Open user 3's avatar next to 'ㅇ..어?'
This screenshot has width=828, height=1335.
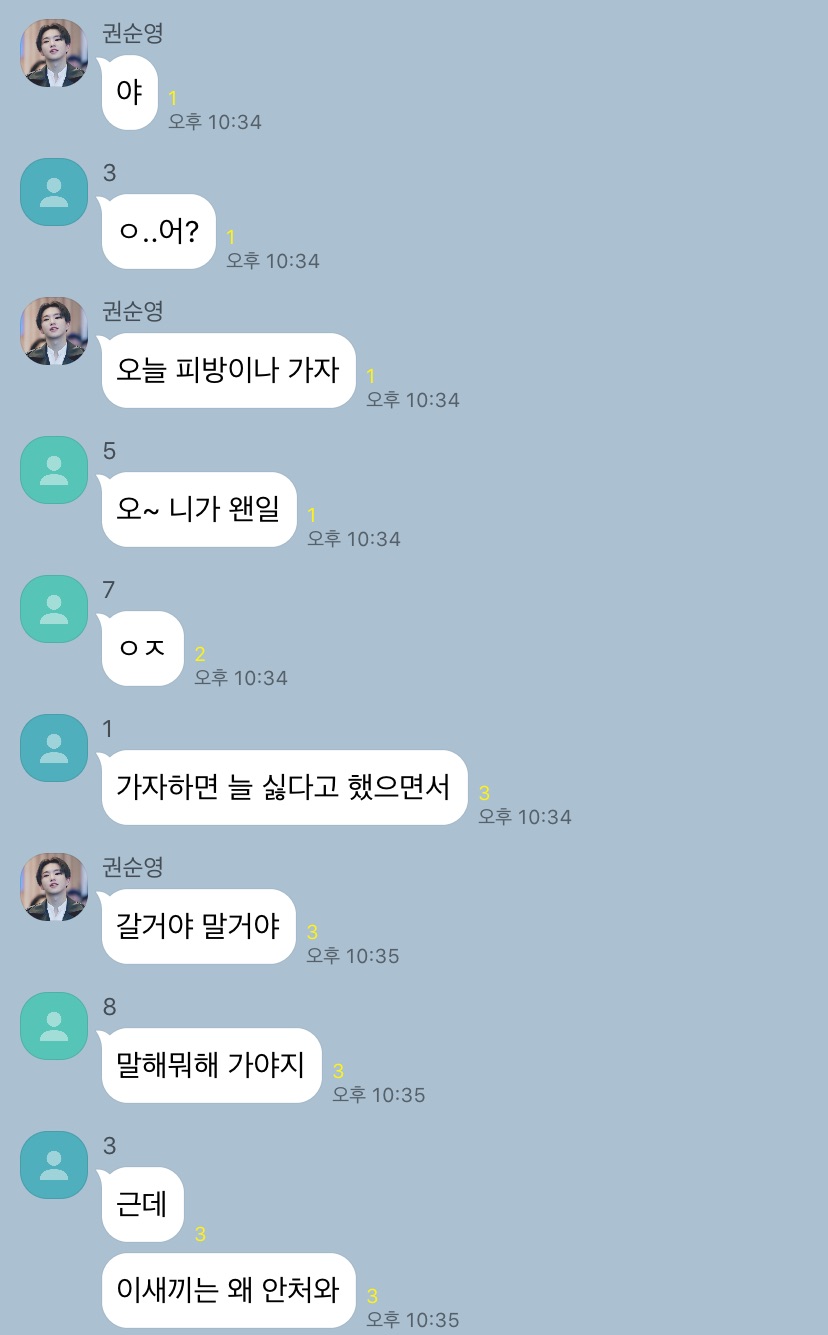point(54,192)
